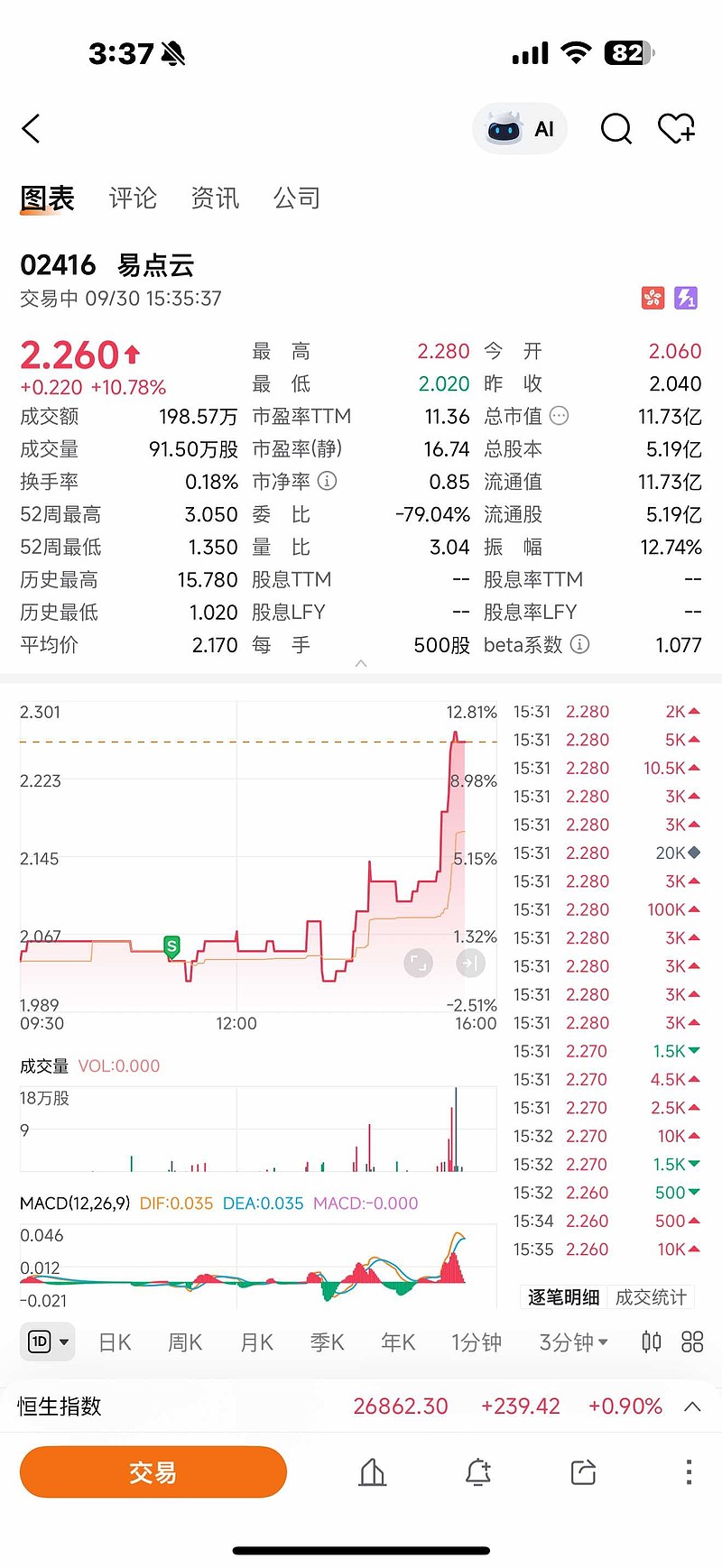Select the 月K chart period

click(x=256, y=1342)
